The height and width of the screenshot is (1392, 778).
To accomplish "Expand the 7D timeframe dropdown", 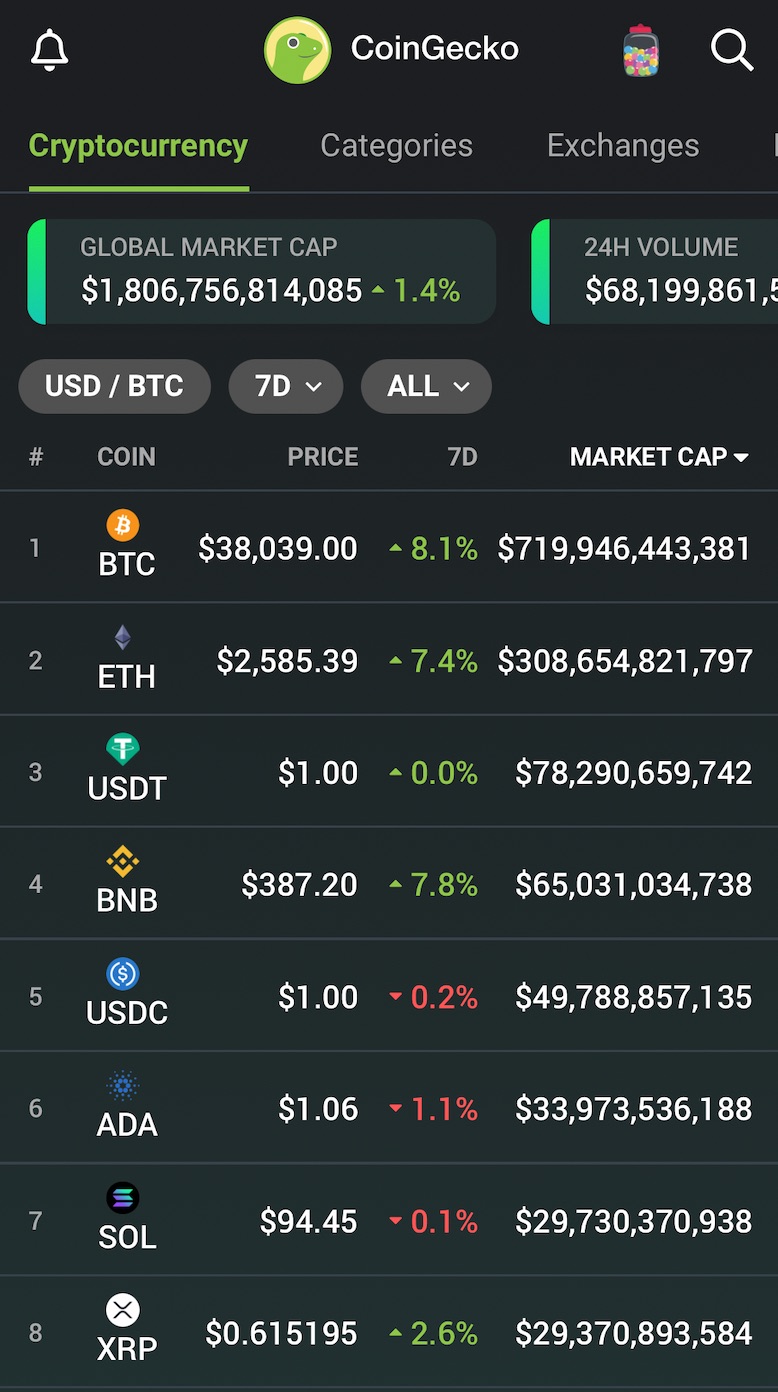I will tap(286, 386).
